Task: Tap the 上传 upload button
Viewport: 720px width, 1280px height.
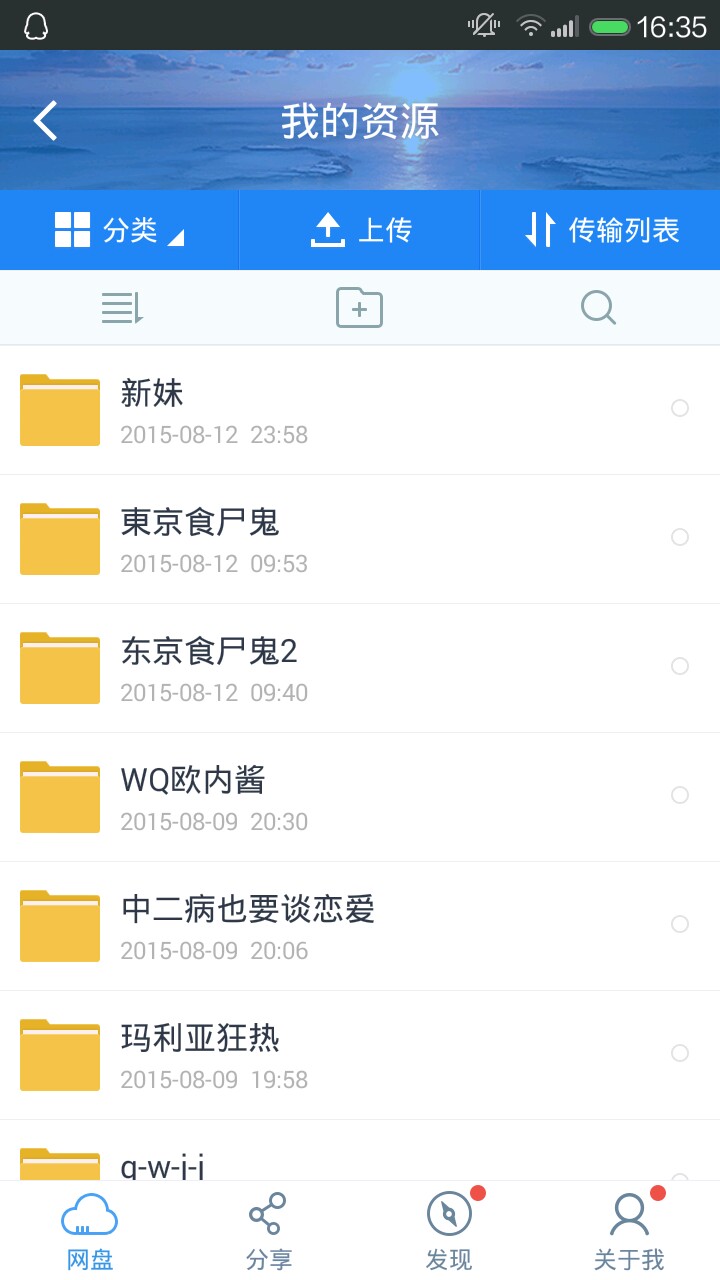Action: coord(360,230)
